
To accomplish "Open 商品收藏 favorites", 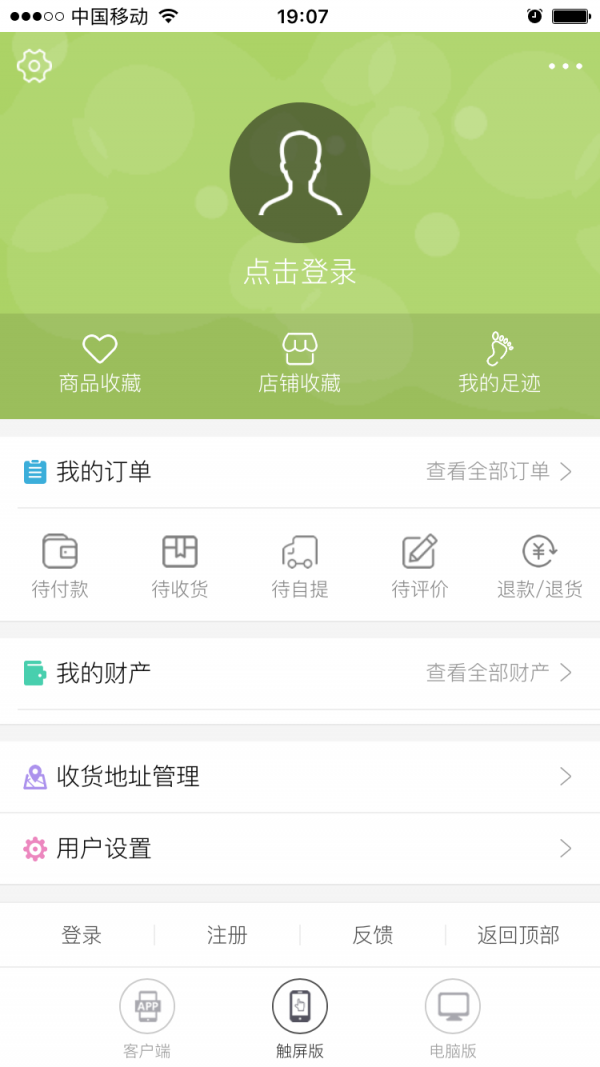I will [x=100, y=364].
